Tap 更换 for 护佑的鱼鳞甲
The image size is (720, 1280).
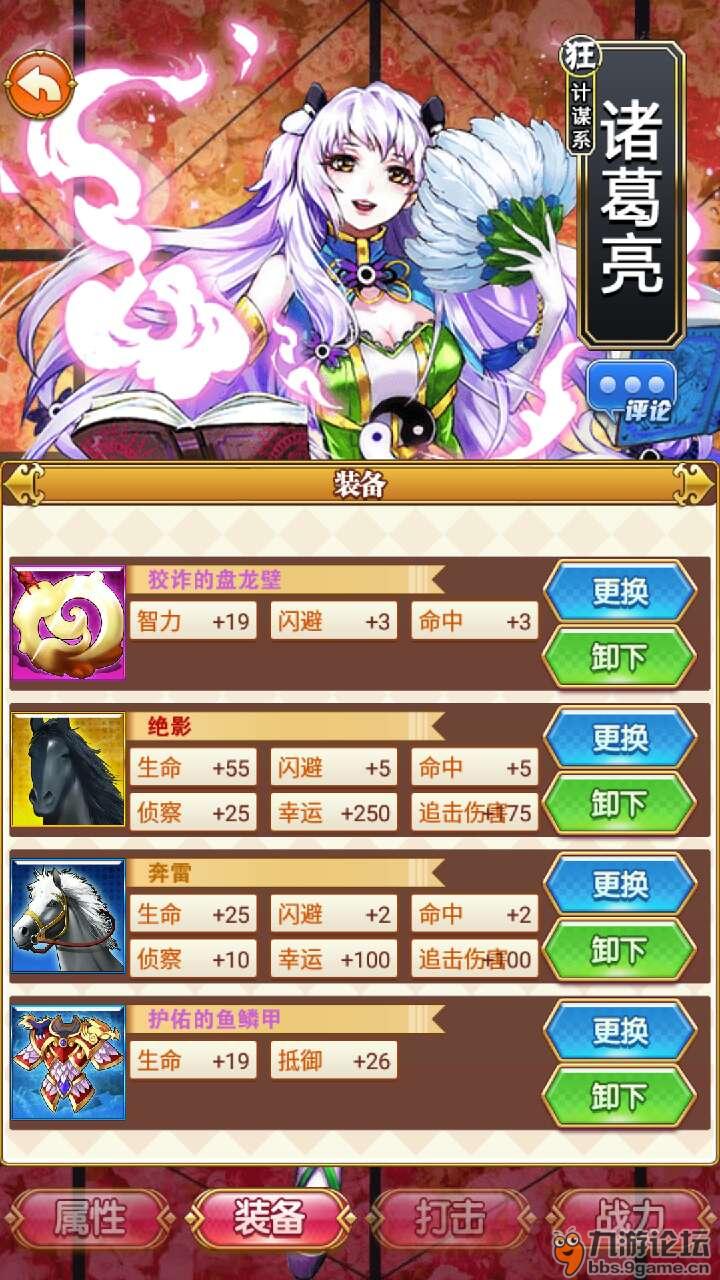tap(619, 1030)
